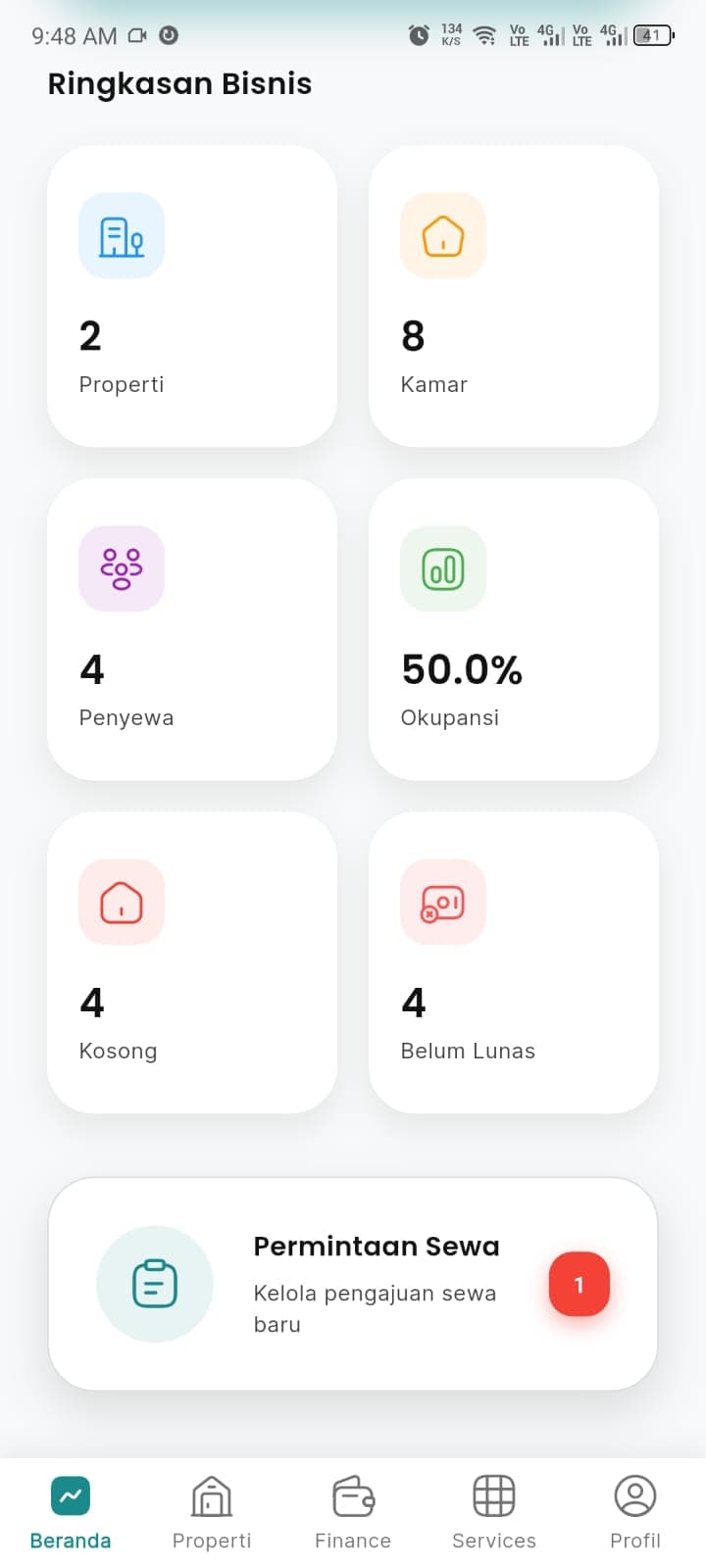Click the Belum Lunas payment icon
Image resolution: width=706 pixels, height=1568 pixels.
(442, 903)
